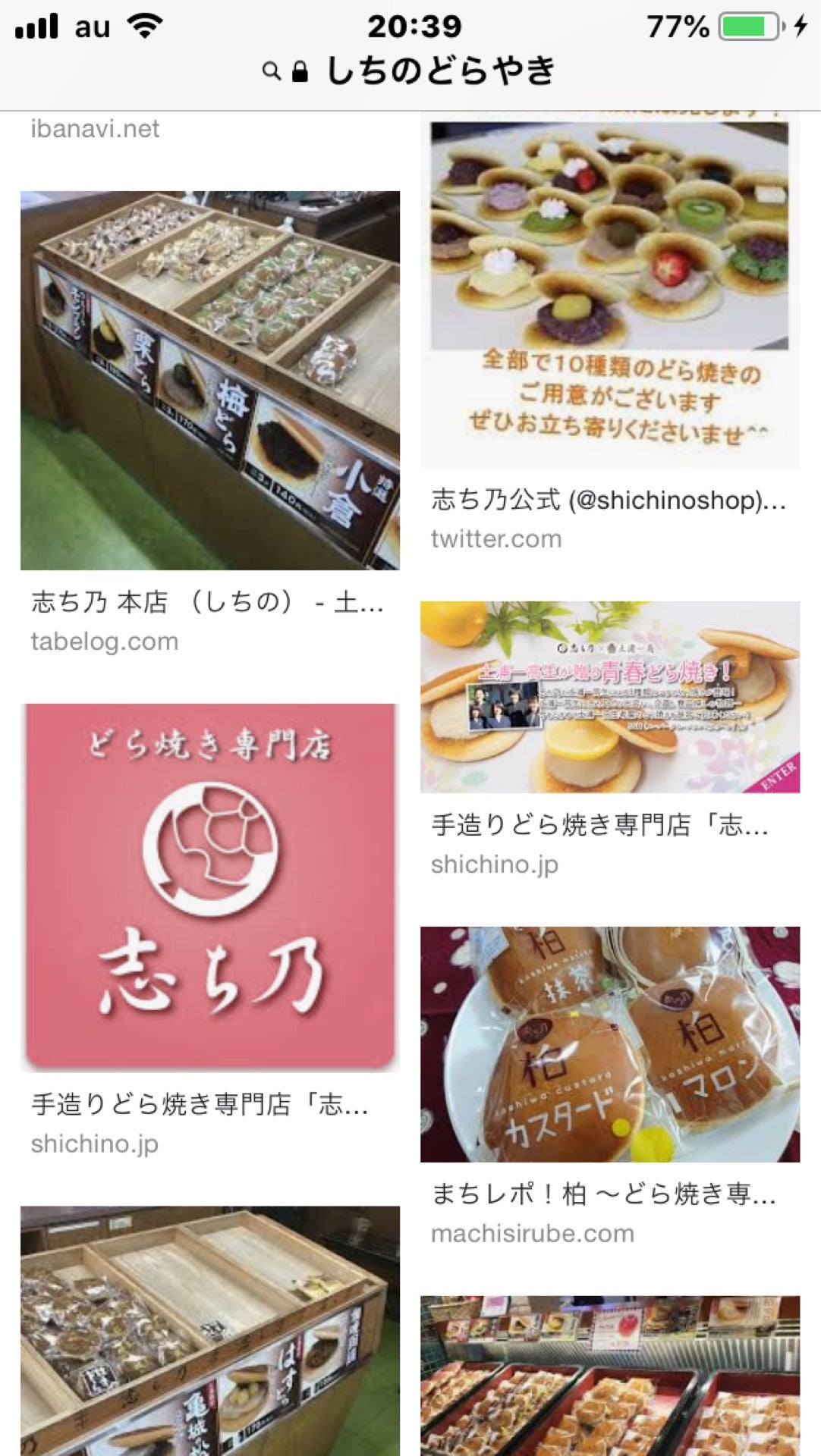Tap the padlock security icon next to search query
This screenshot has height=1456, width=821.
(300, 70)
